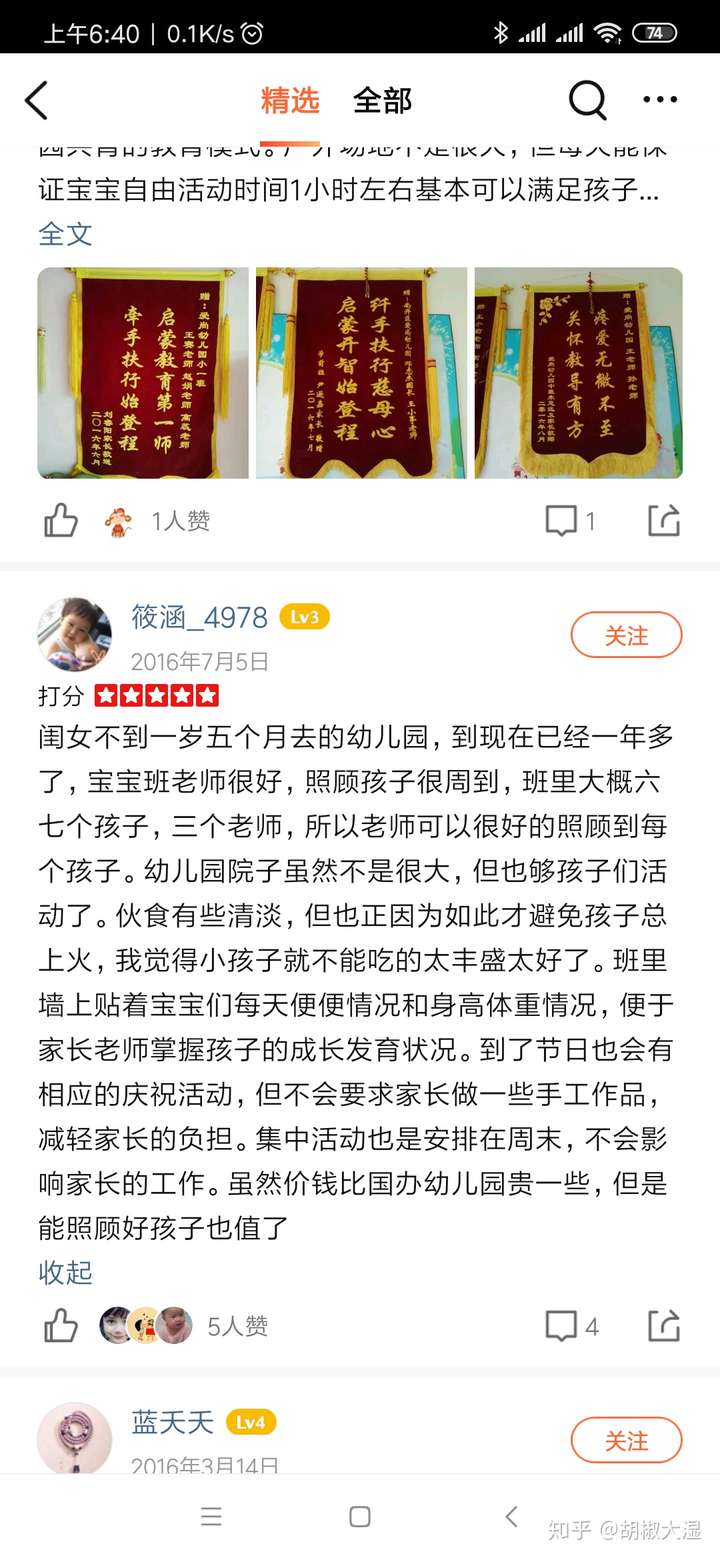
Task: Like 筱涵_4978's review
Action: pos(61,1326)
